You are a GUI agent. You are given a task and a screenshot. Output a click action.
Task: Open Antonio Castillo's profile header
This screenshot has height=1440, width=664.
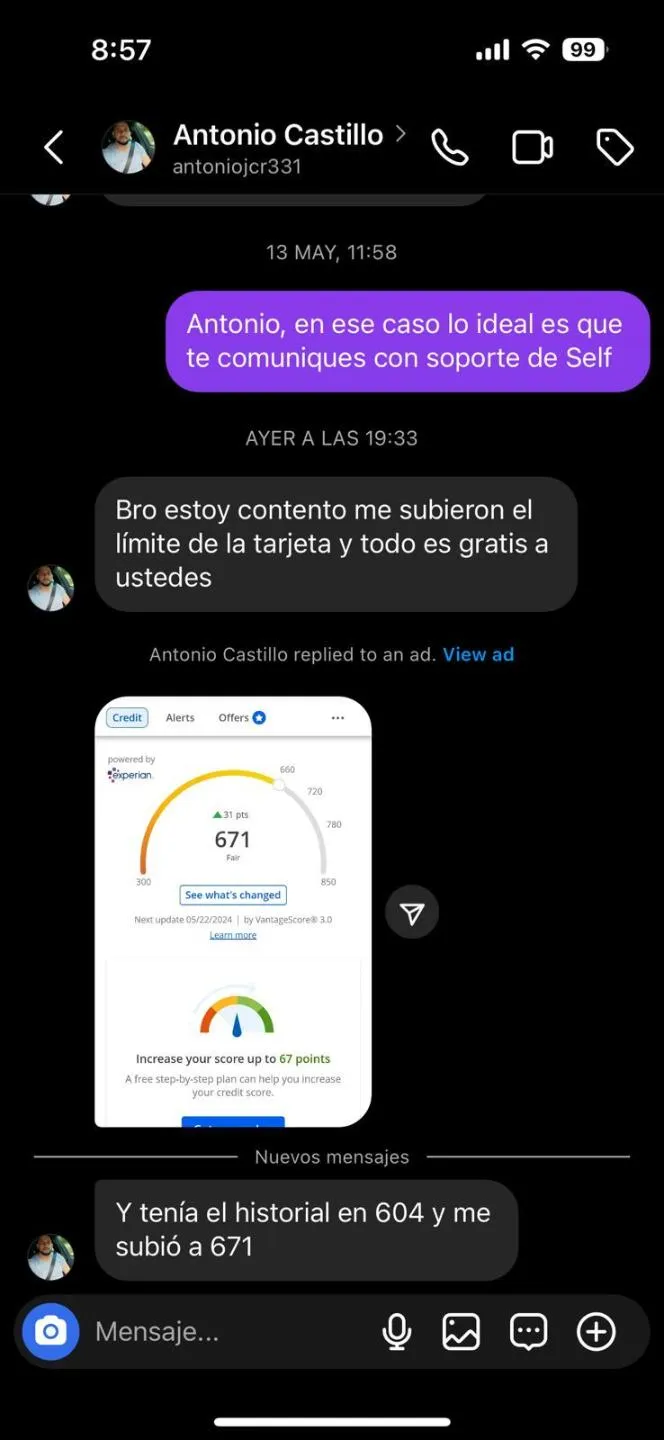click(277, 148)
